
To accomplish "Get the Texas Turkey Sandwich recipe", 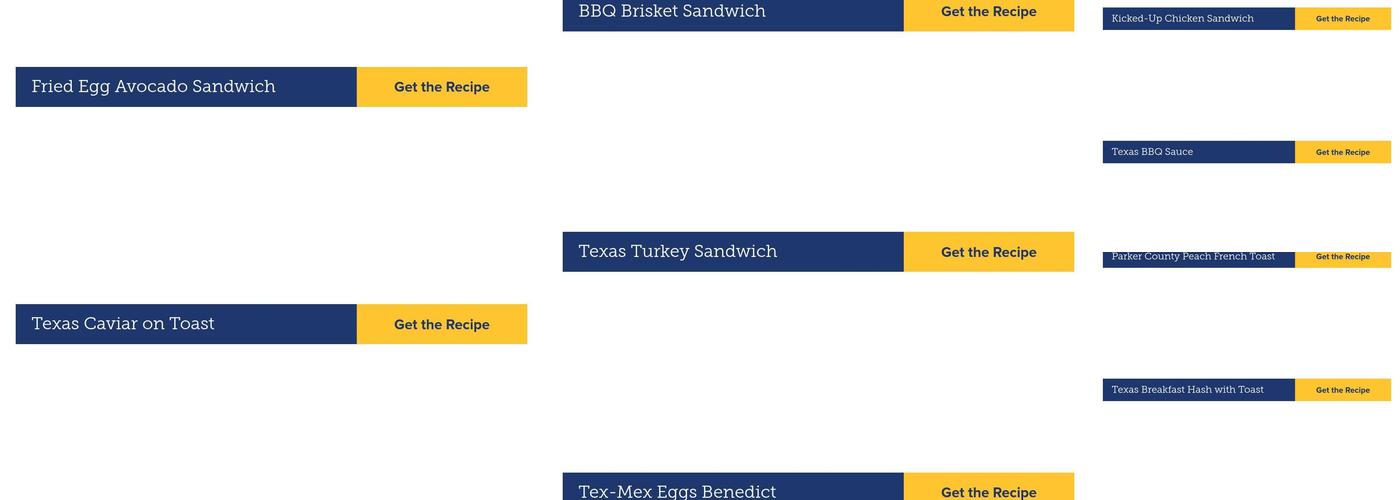I will tap(988, 252).
